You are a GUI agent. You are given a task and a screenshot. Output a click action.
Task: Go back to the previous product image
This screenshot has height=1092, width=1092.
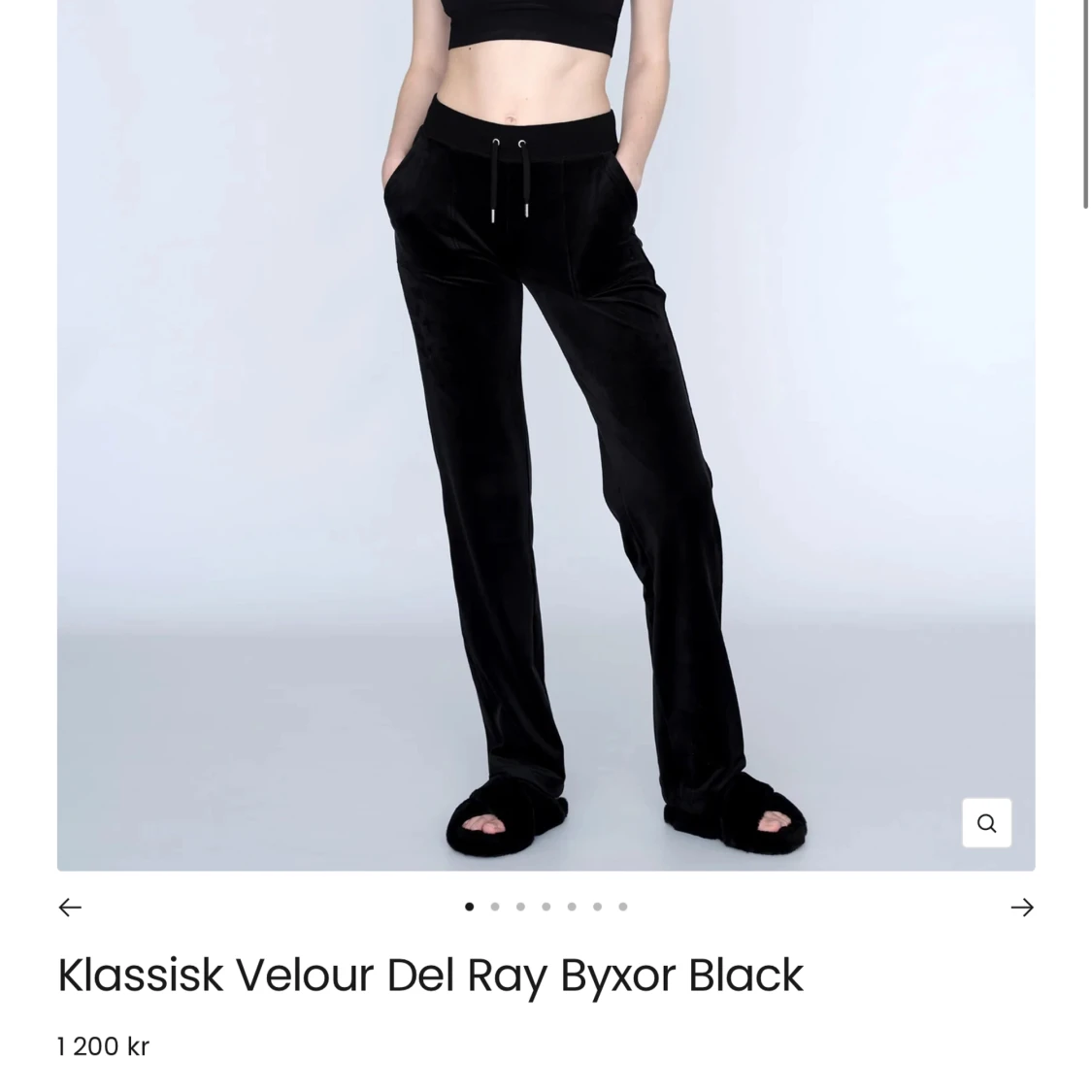pyautogui.click(x=70, y=908)
